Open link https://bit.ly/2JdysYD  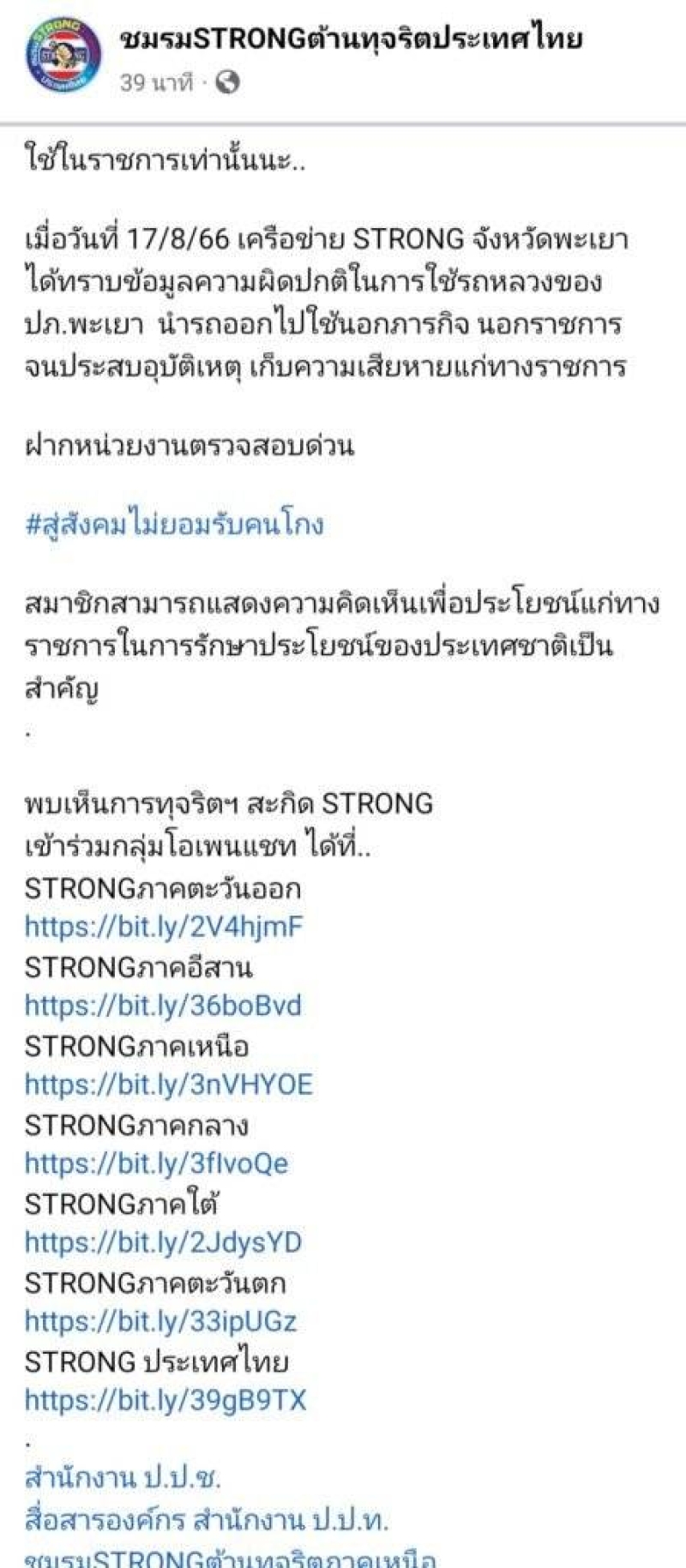pos(163,1242)
